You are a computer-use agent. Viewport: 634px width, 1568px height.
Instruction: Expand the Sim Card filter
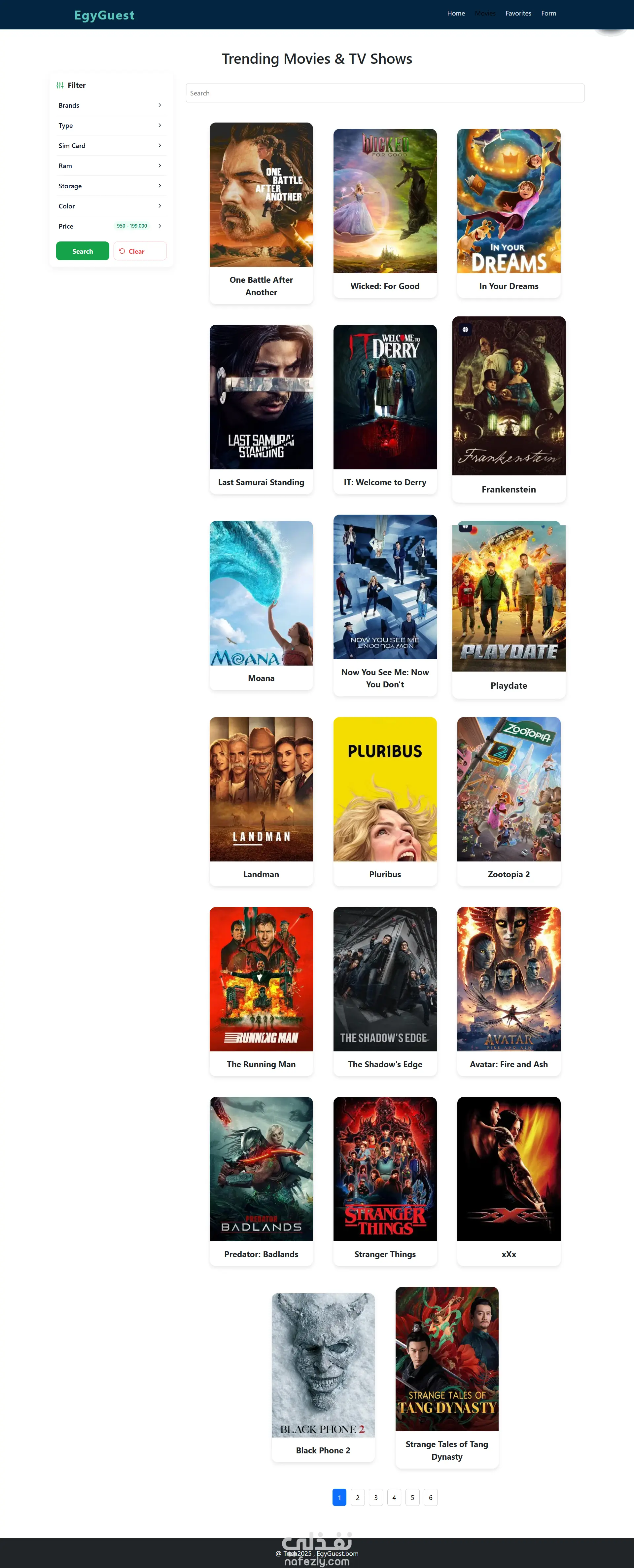(110, 145)
